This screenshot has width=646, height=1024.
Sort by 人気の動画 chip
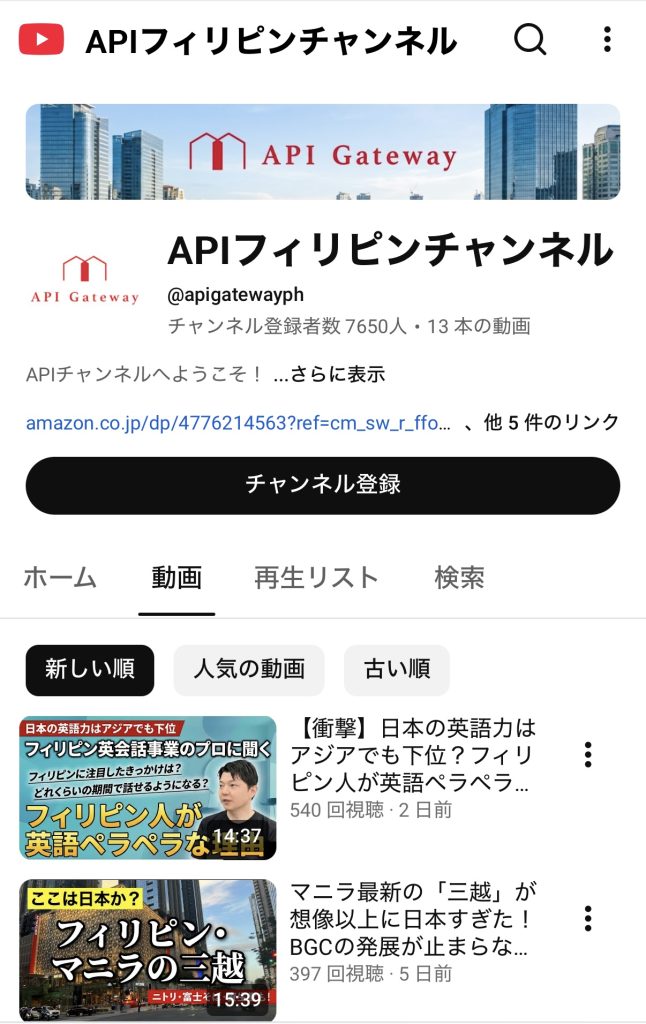click(249, 670)
